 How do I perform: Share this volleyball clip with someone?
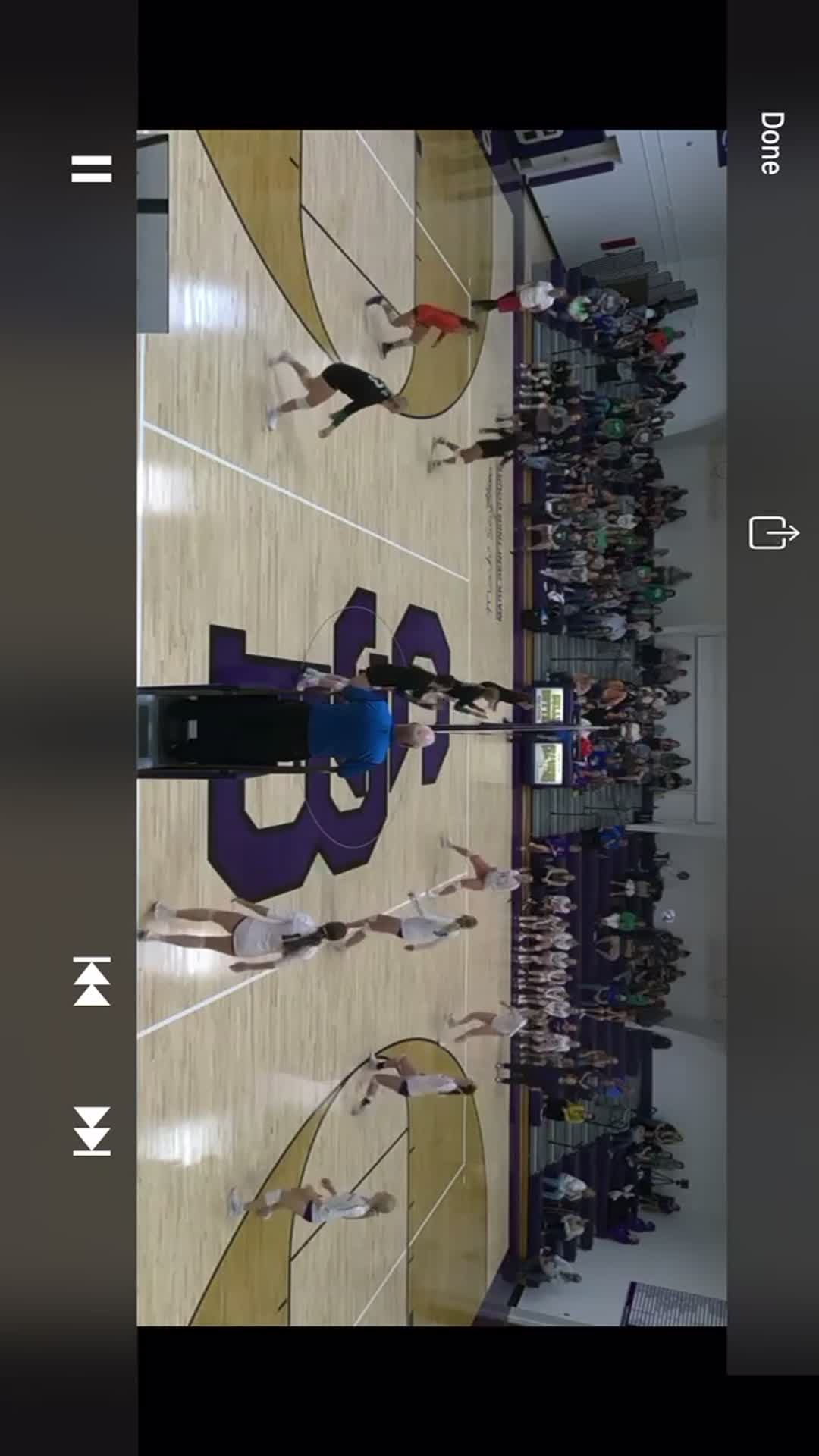point(773,533)
